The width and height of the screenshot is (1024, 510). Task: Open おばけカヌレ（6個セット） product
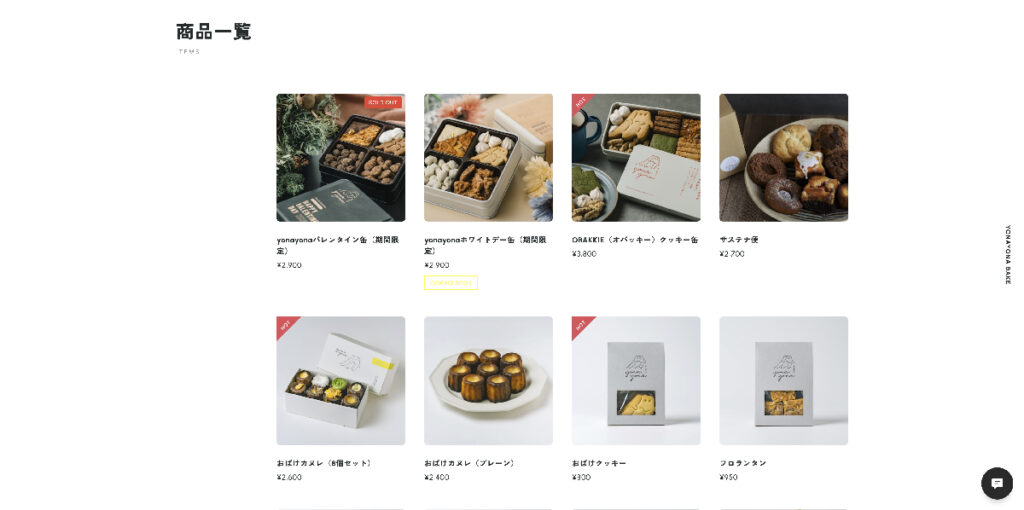tap(340, 381)
